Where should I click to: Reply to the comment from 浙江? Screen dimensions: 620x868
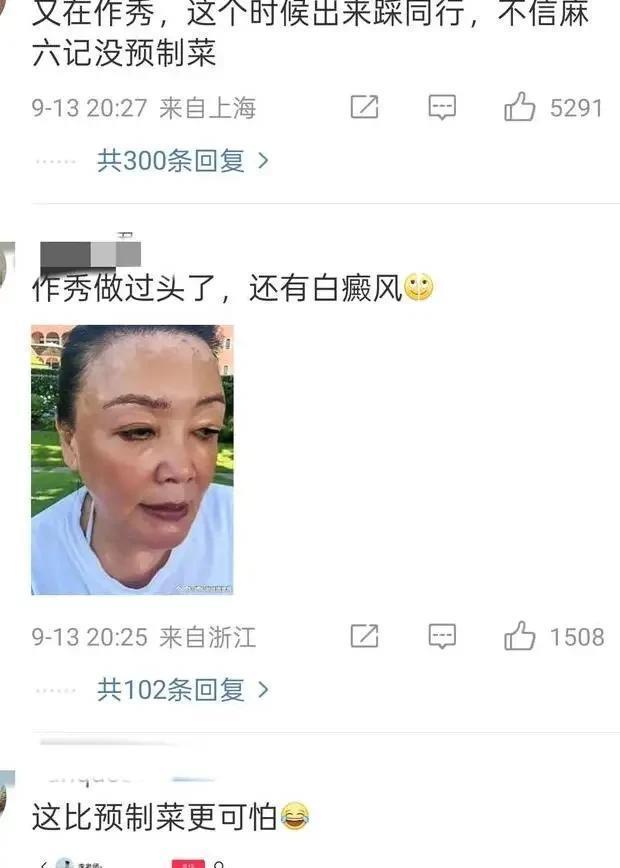442,636
